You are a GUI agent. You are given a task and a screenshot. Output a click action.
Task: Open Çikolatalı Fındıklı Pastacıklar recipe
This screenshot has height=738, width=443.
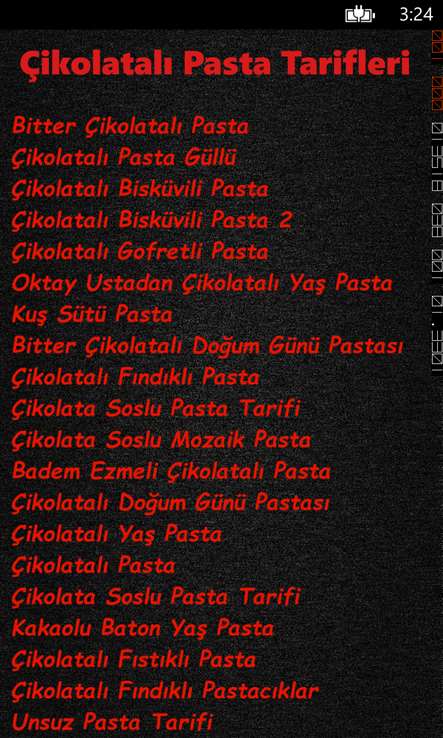165,691
